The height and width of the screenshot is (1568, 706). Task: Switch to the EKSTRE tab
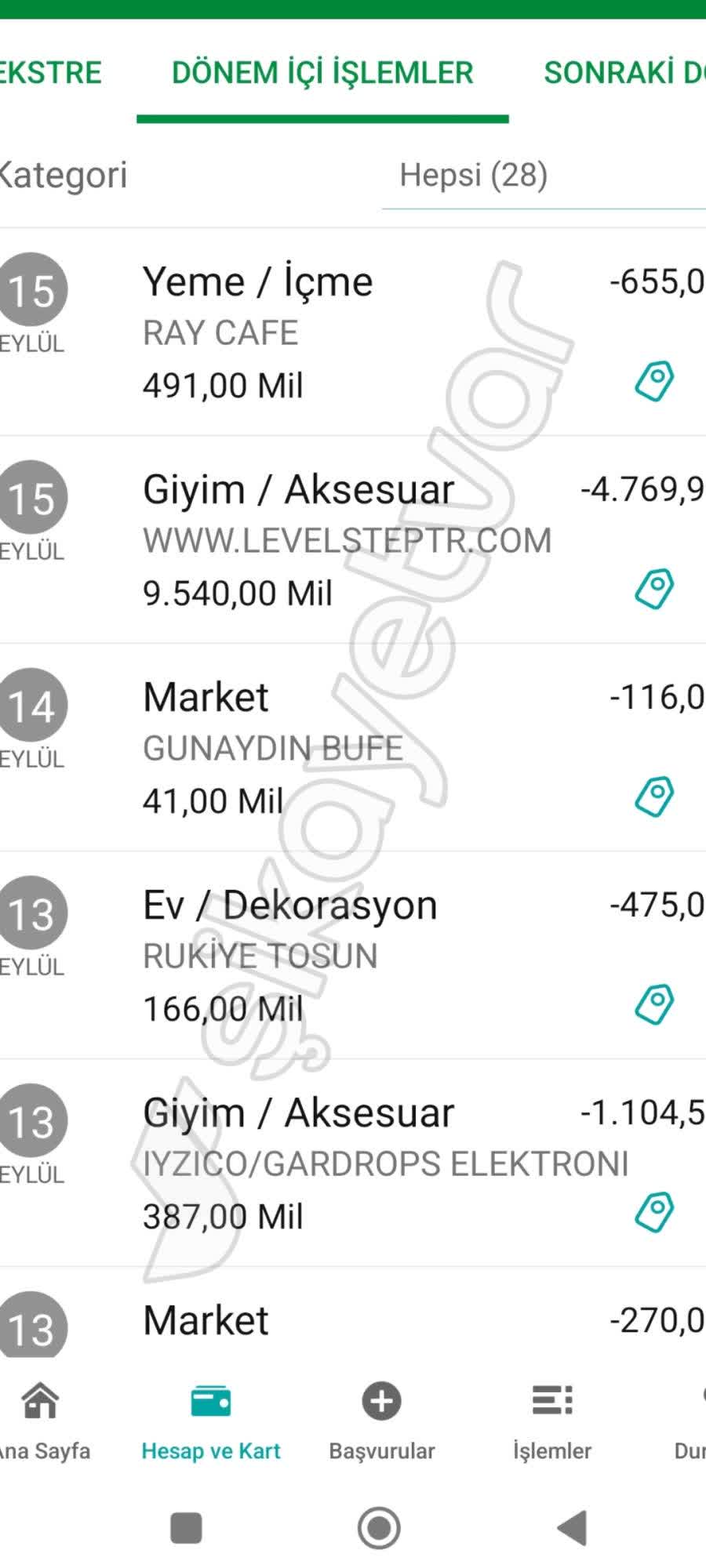[50, 72]
